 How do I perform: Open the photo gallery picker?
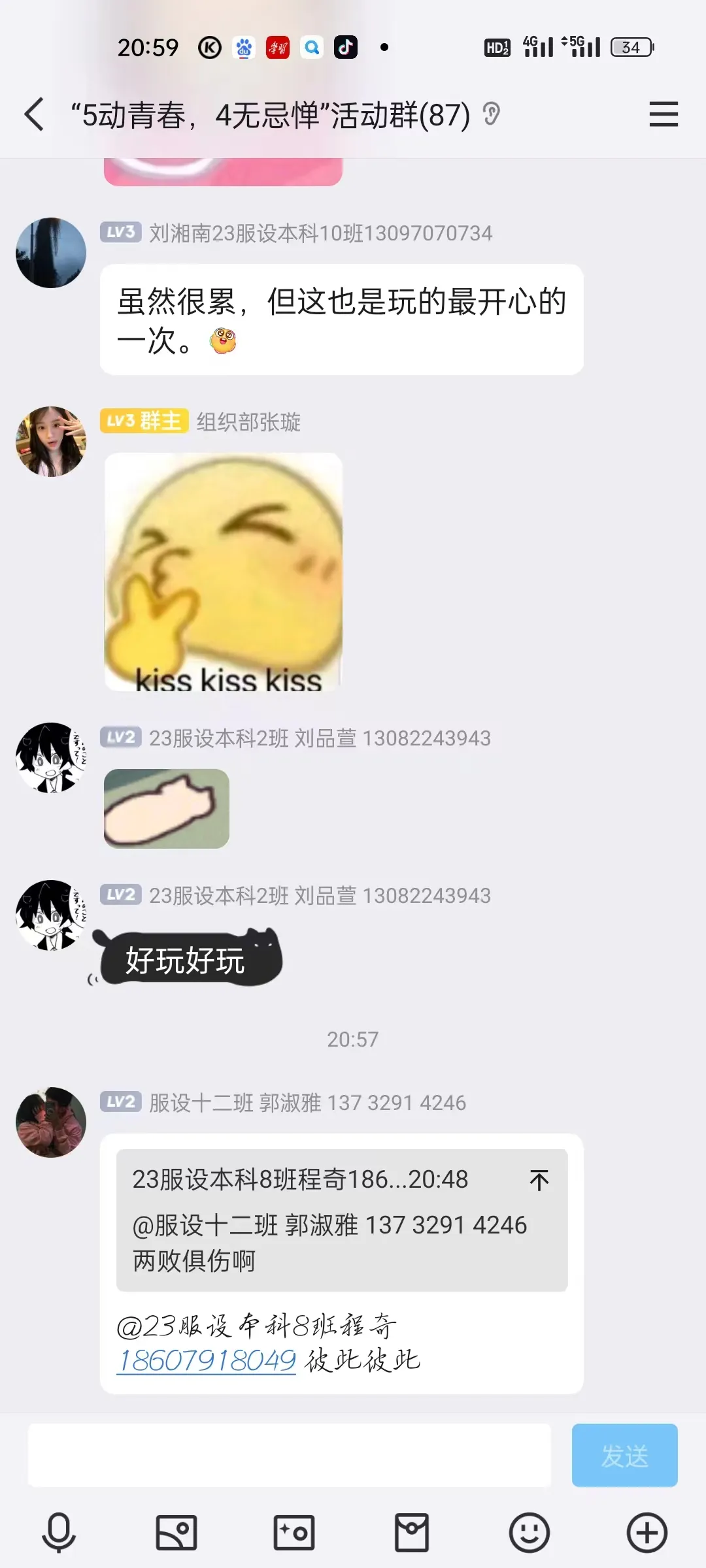(176, 1532)
